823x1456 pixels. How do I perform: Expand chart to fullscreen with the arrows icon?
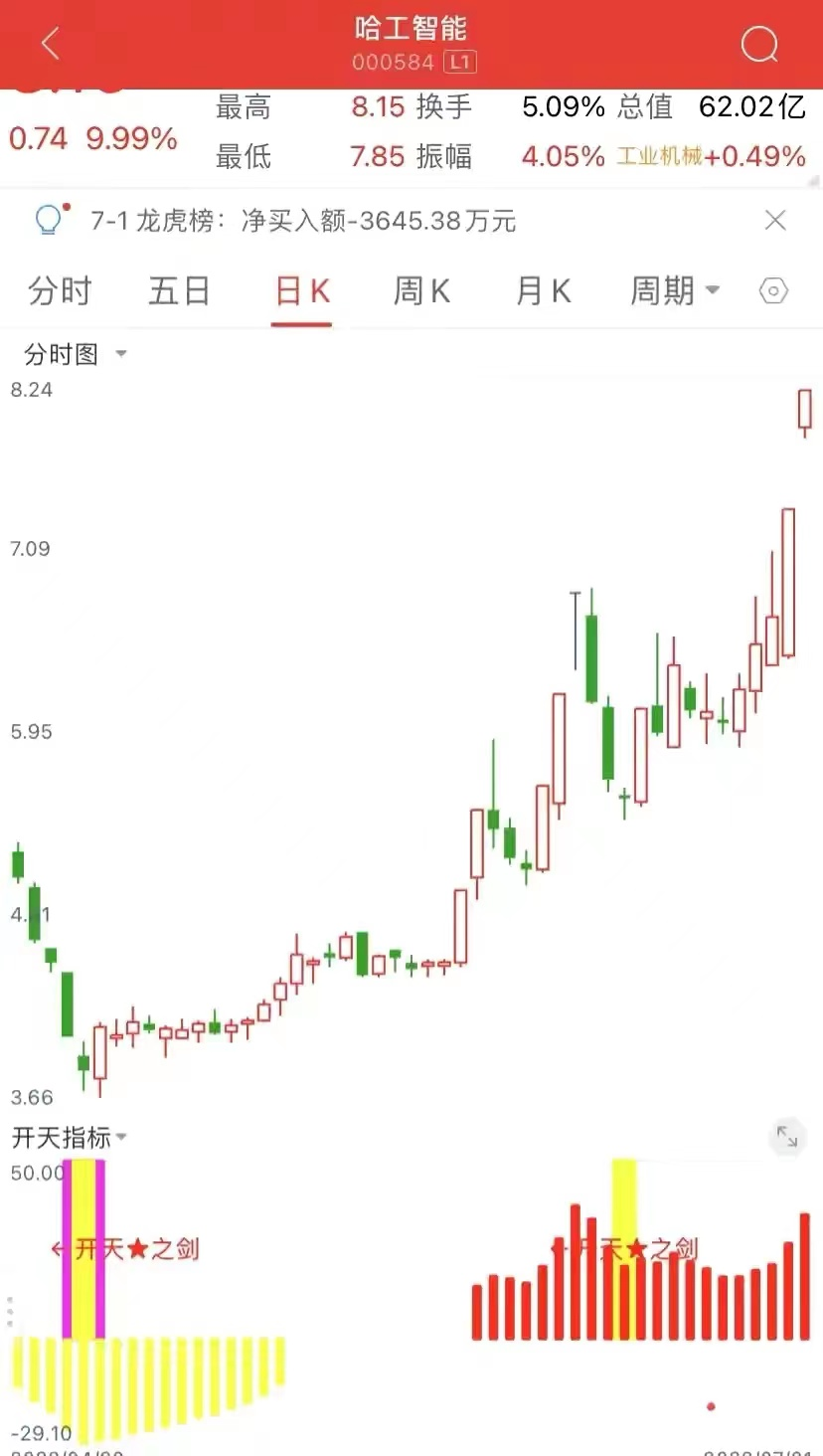(x=787, y=1136)
